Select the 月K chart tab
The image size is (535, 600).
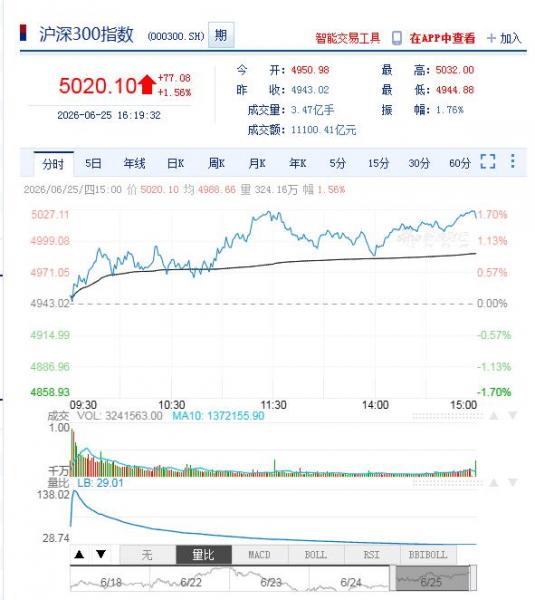click(257, 164)
